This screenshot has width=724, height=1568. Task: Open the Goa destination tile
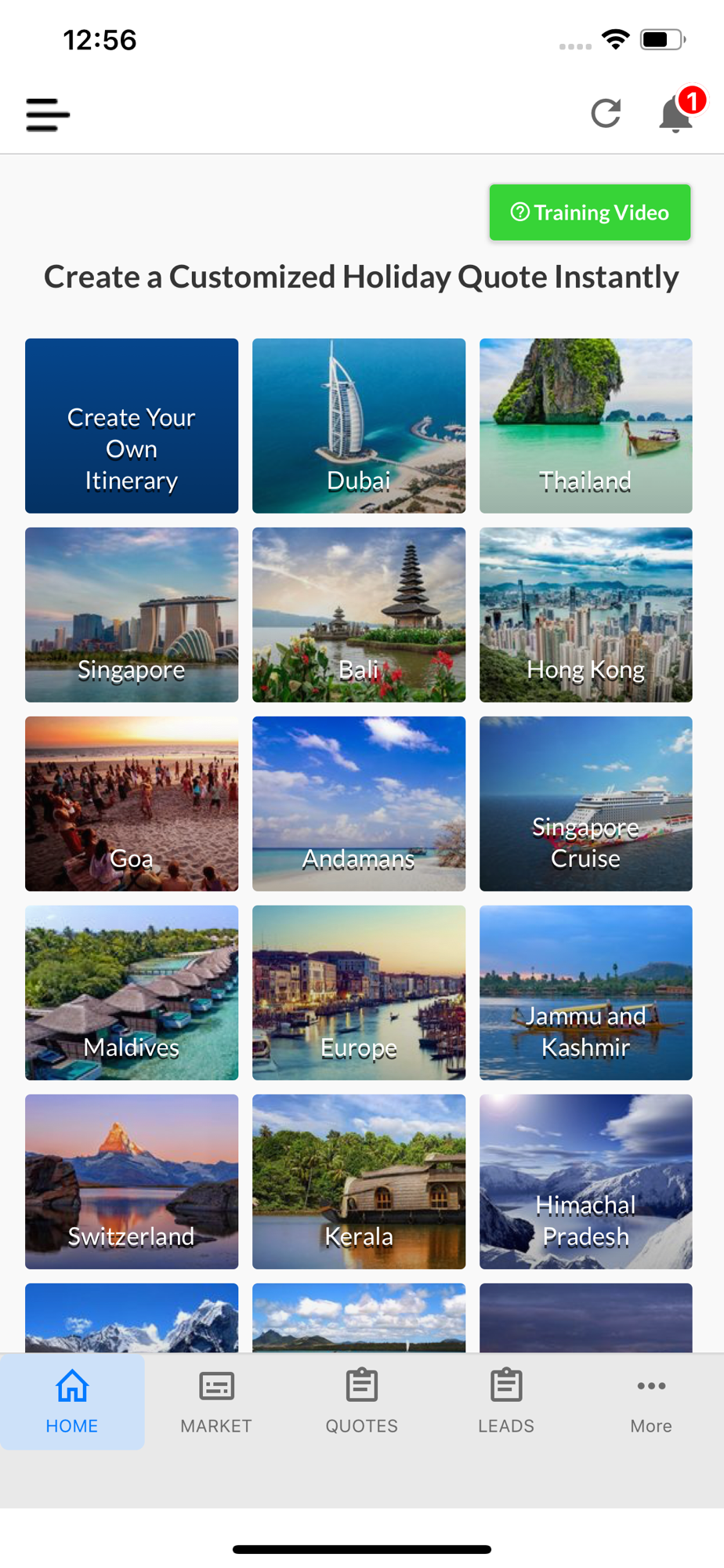(132, 804)
